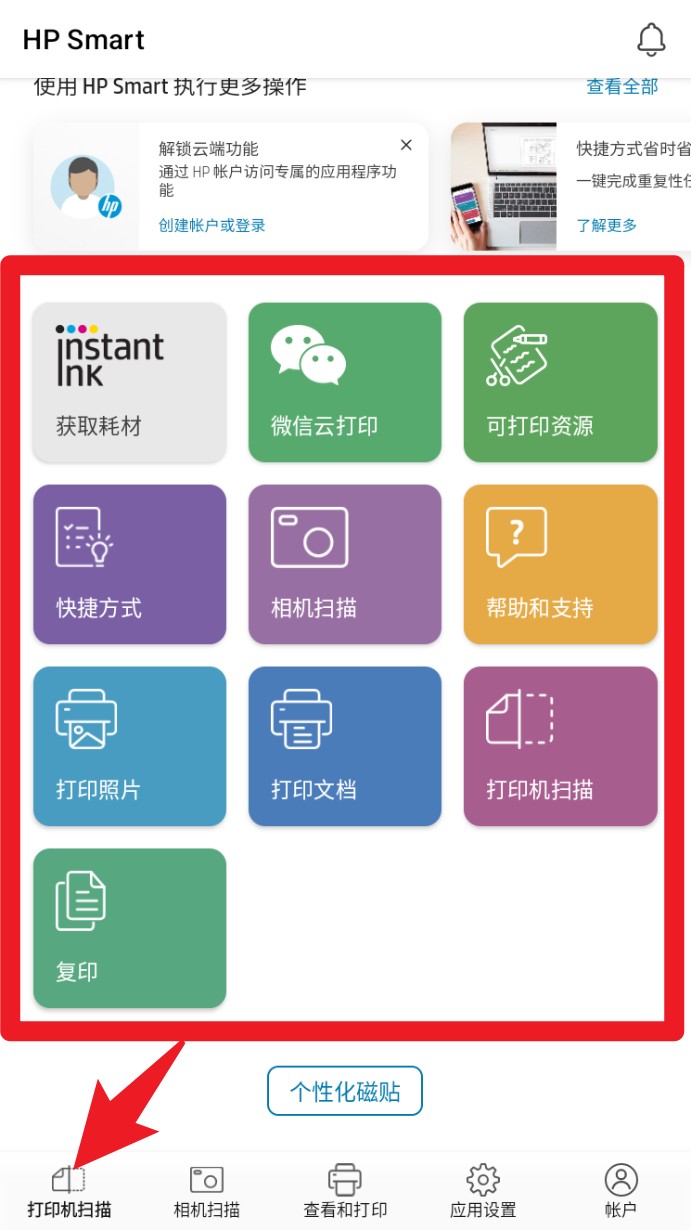The height and width of the screenshot is (1230, 691).
Task: Open the 可打印资源 tile
Action: [x=560, y=382]
